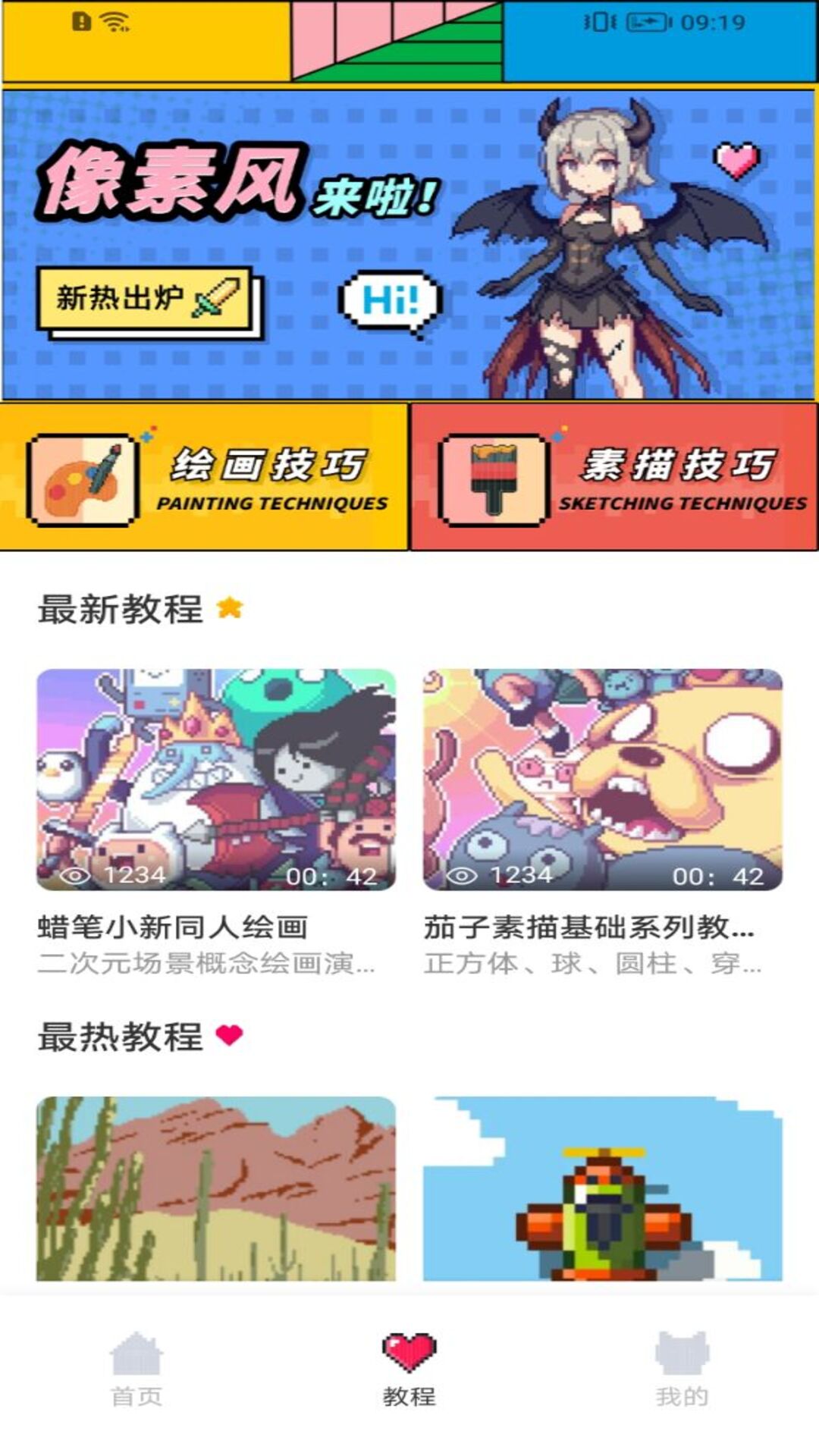Go to the 我的 tab

(x=682, y=1369)
